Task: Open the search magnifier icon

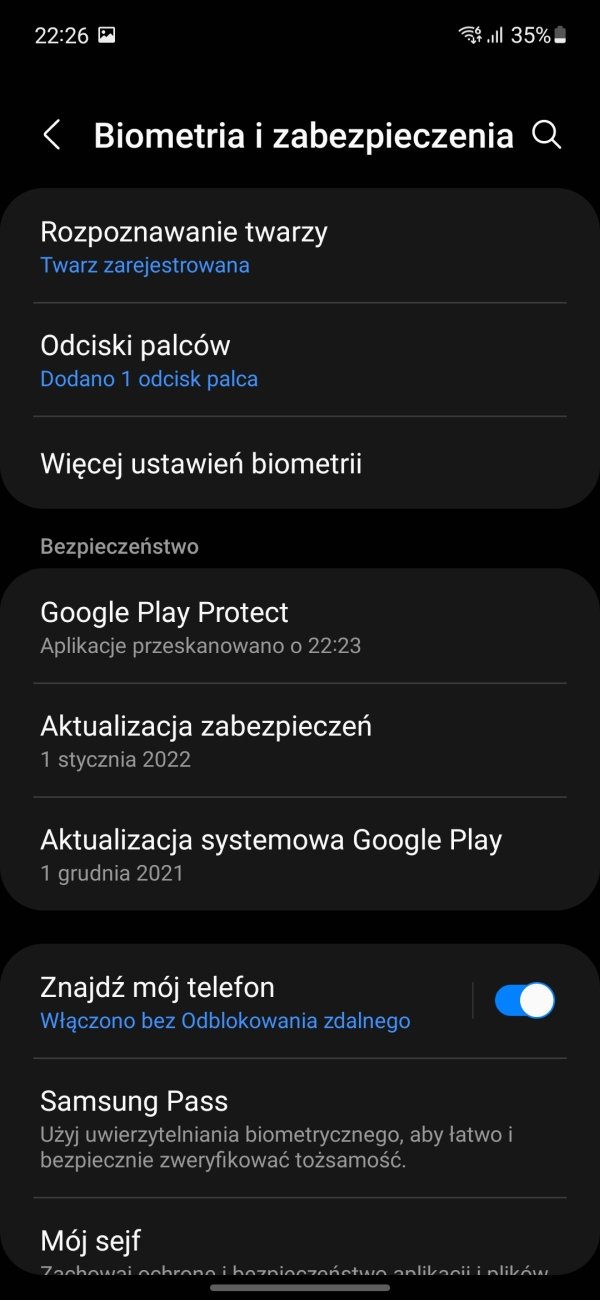Action: pyautogui.click(x=546, y=135)
